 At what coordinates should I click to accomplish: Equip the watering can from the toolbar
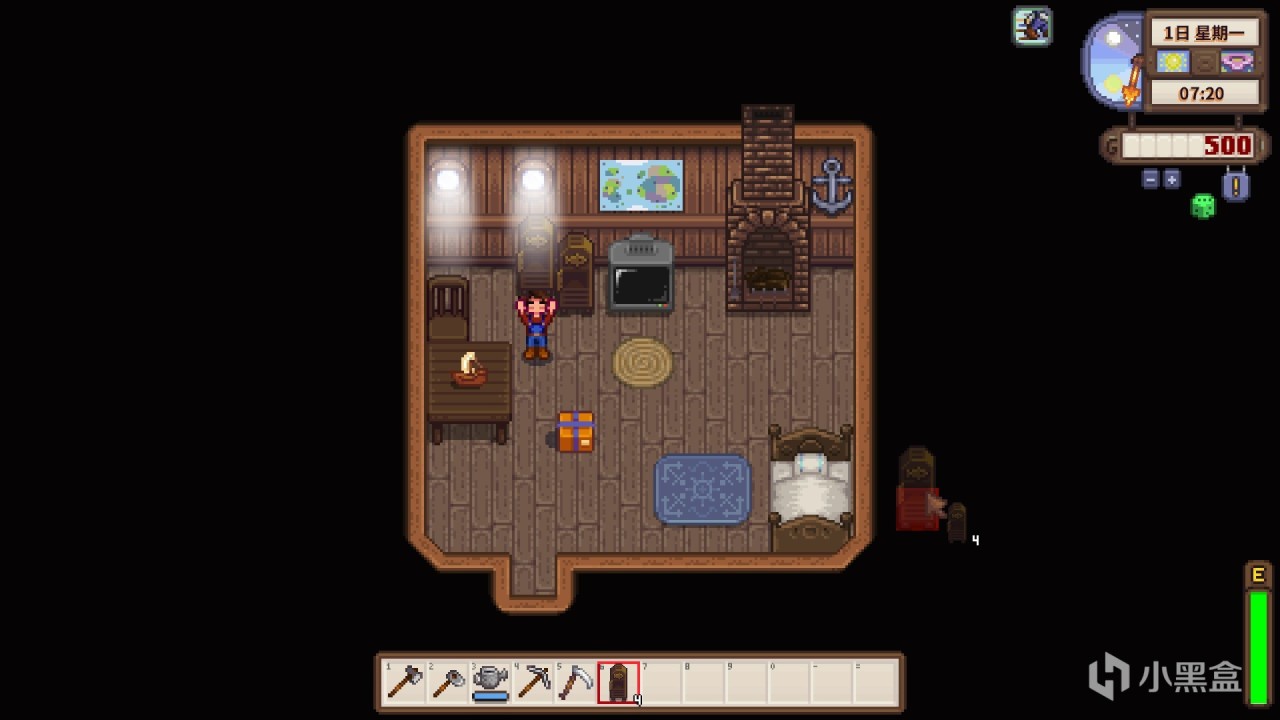[x=490, y=683]
